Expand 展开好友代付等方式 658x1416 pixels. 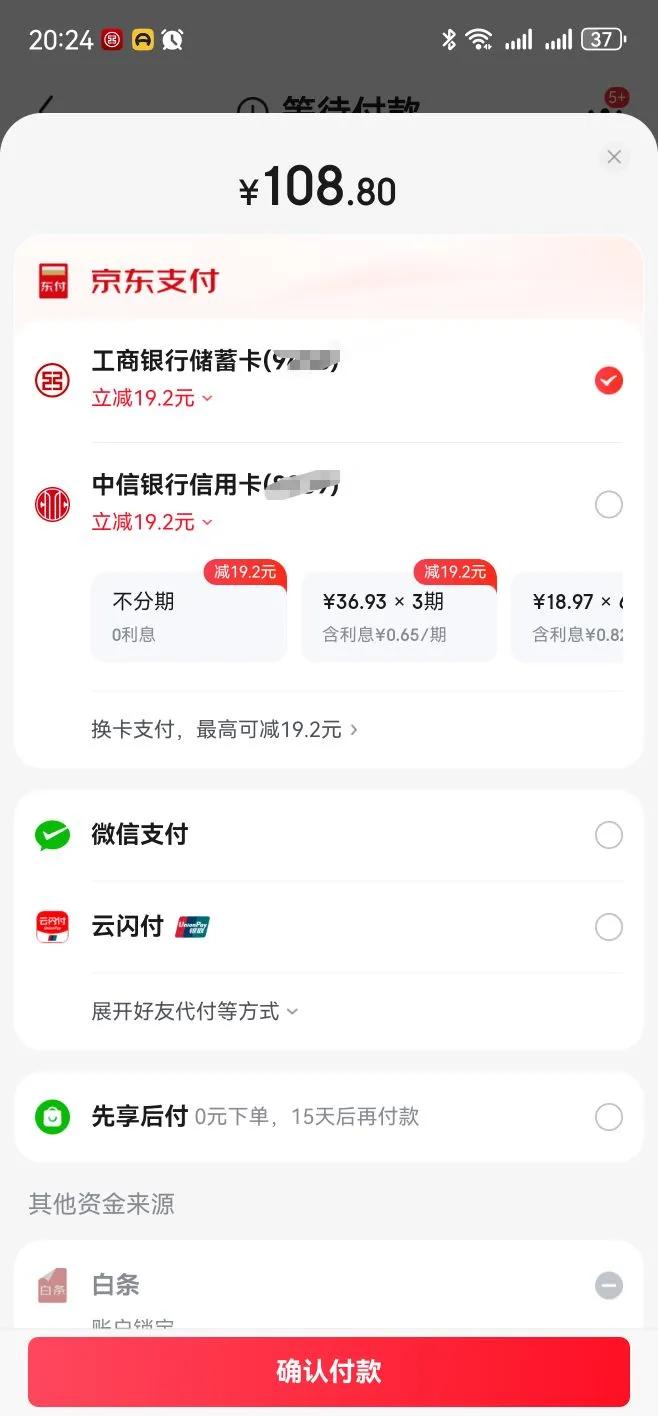tap(195, 1011)
